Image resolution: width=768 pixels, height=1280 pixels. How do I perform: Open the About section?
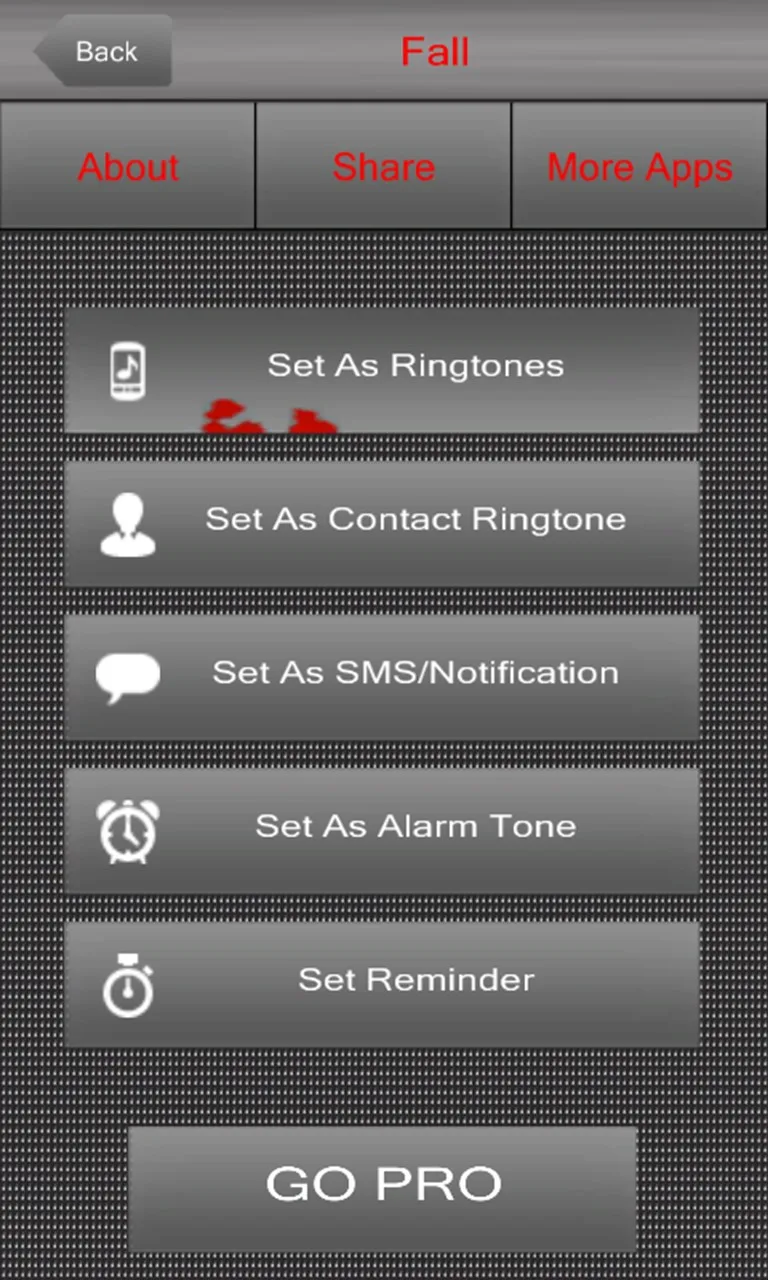(128, 166)
